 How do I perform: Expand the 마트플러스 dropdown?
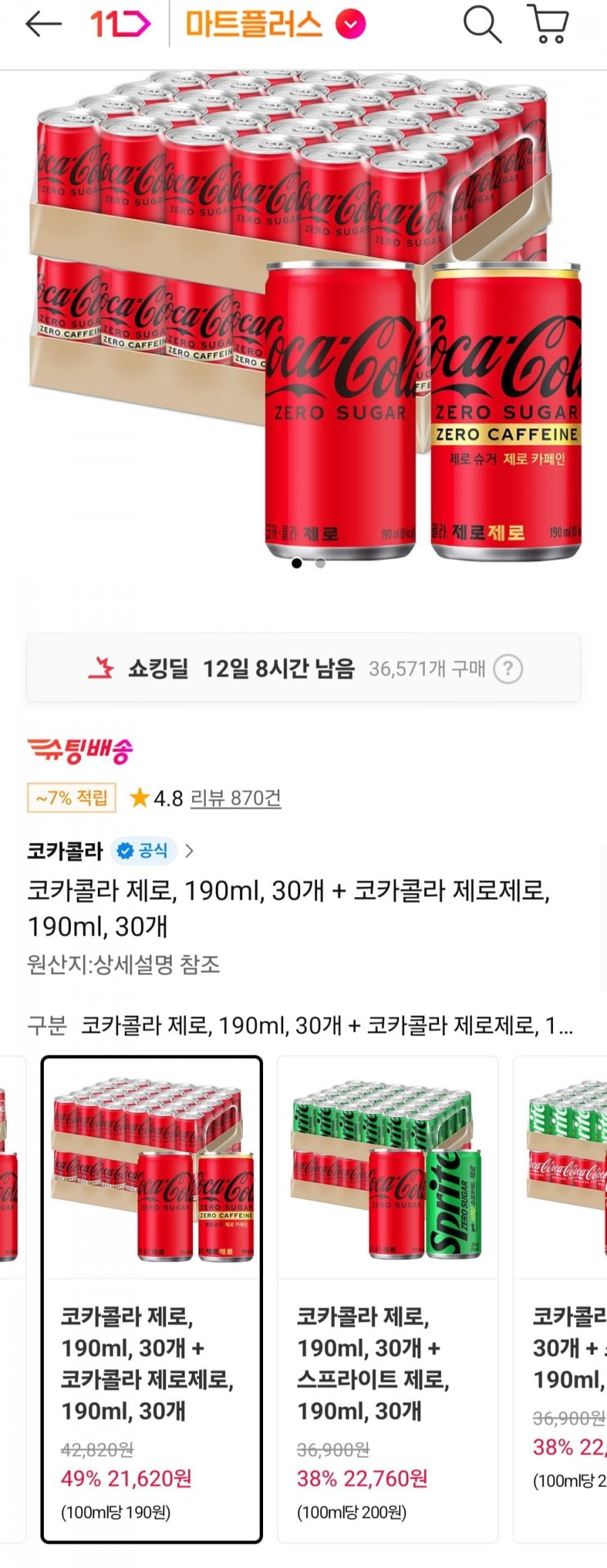point(351,25)
